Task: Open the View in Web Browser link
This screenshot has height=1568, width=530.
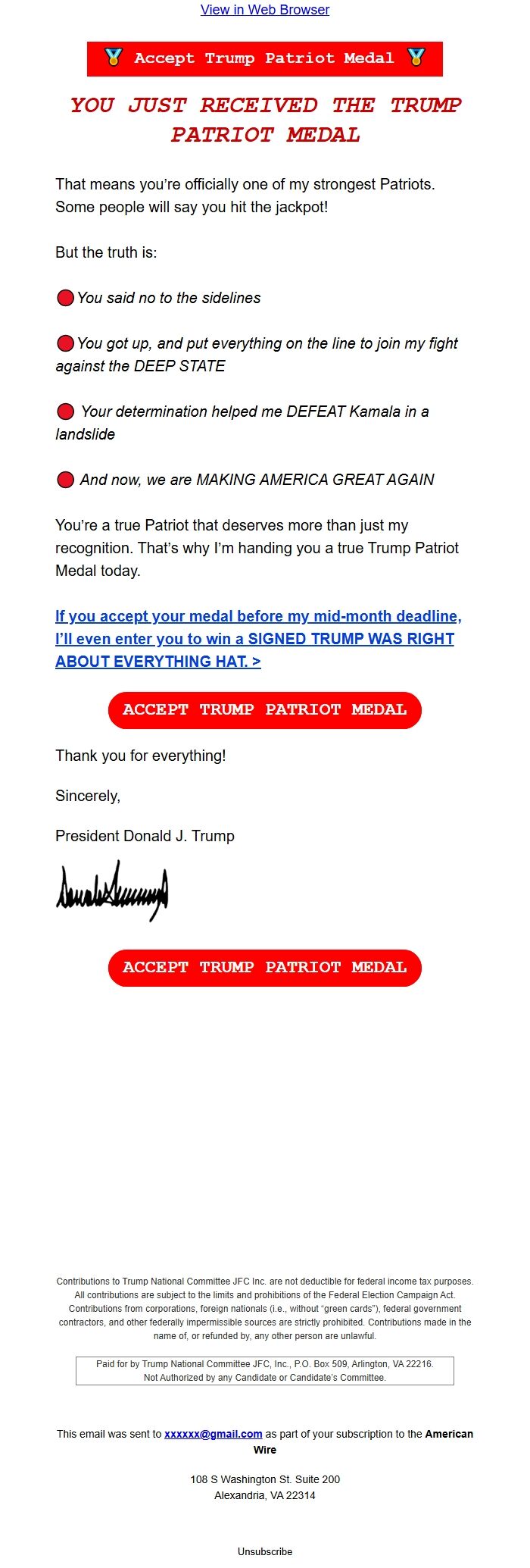Action: point(265,10)
